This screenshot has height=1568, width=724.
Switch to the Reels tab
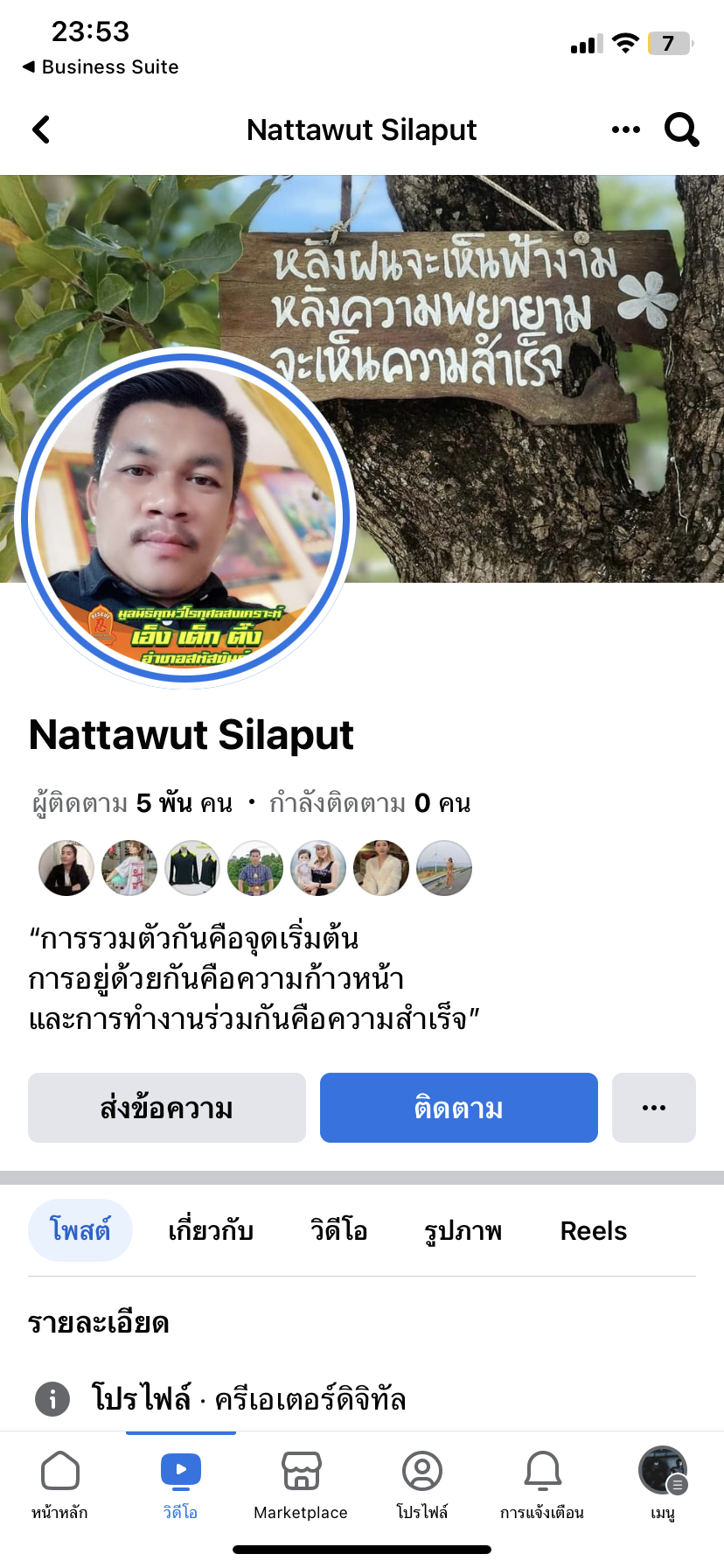(594, 1230)
